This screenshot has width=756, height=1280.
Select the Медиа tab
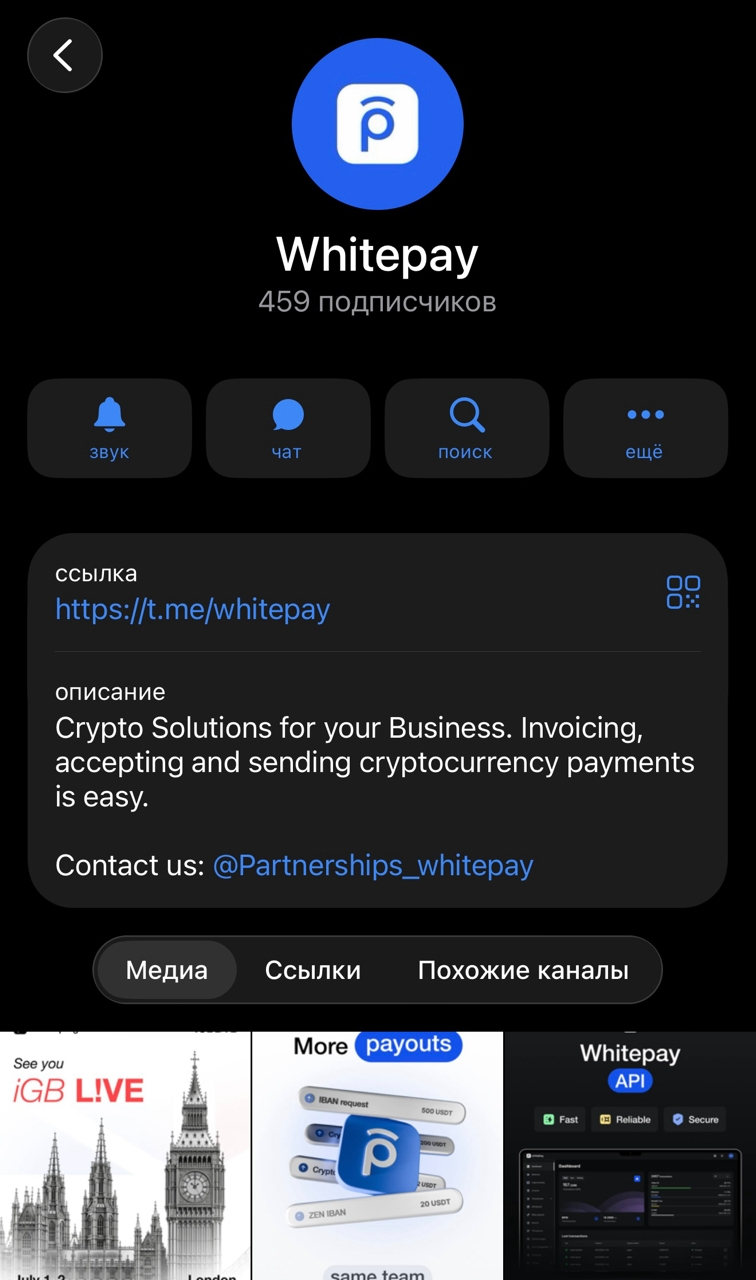click(x=167, y=970)
